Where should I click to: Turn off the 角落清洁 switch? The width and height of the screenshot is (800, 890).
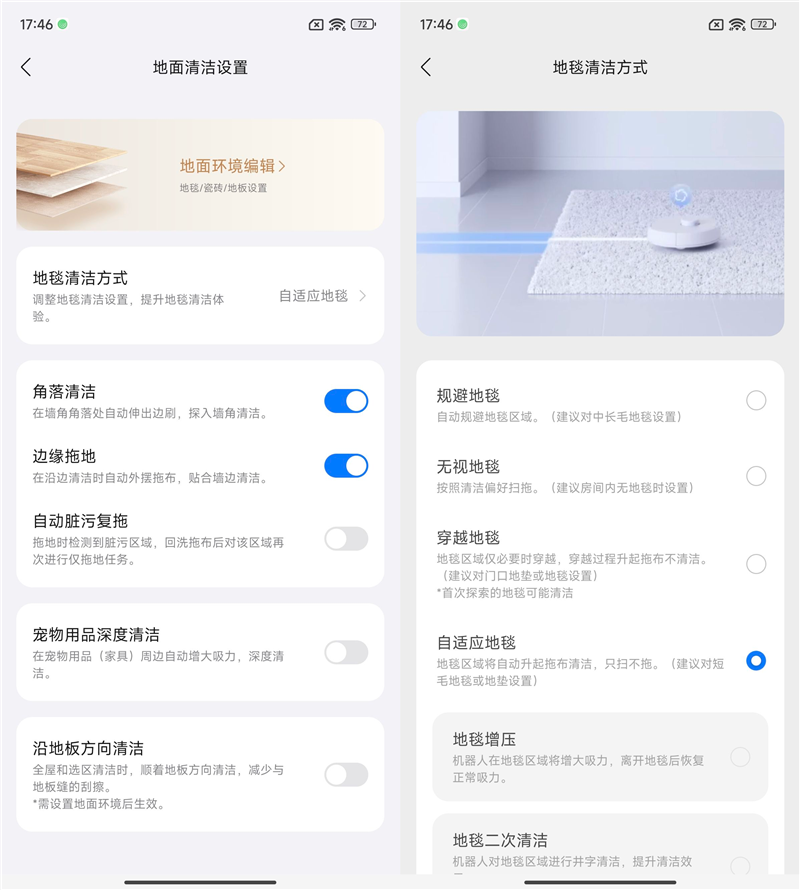[346, 401]
